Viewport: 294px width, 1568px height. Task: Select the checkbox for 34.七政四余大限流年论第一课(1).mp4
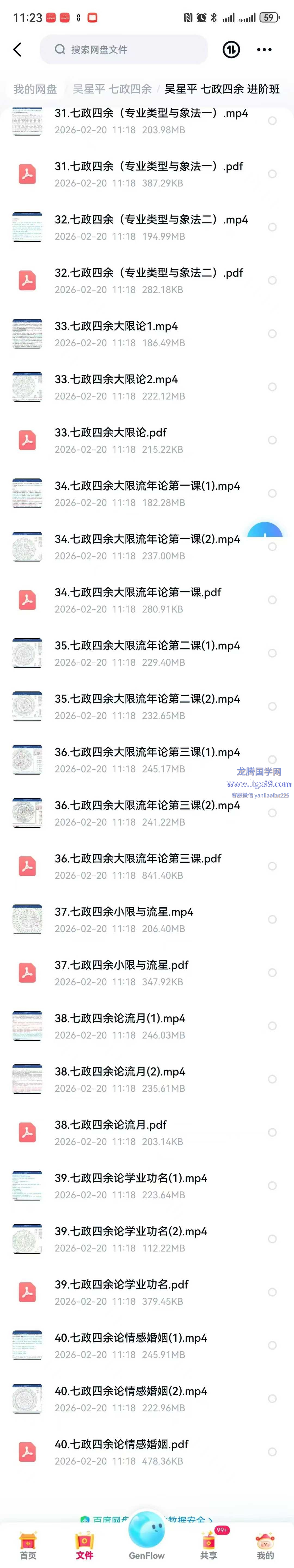pyautogui.click(x=272, y=493)
